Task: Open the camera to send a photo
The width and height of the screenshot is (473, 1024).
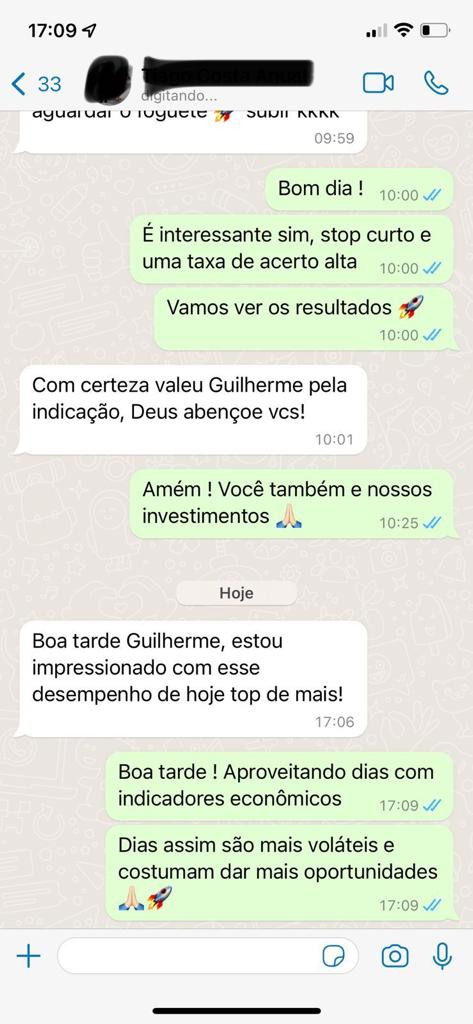Action: pyautogui.click(x=395, y=957)
